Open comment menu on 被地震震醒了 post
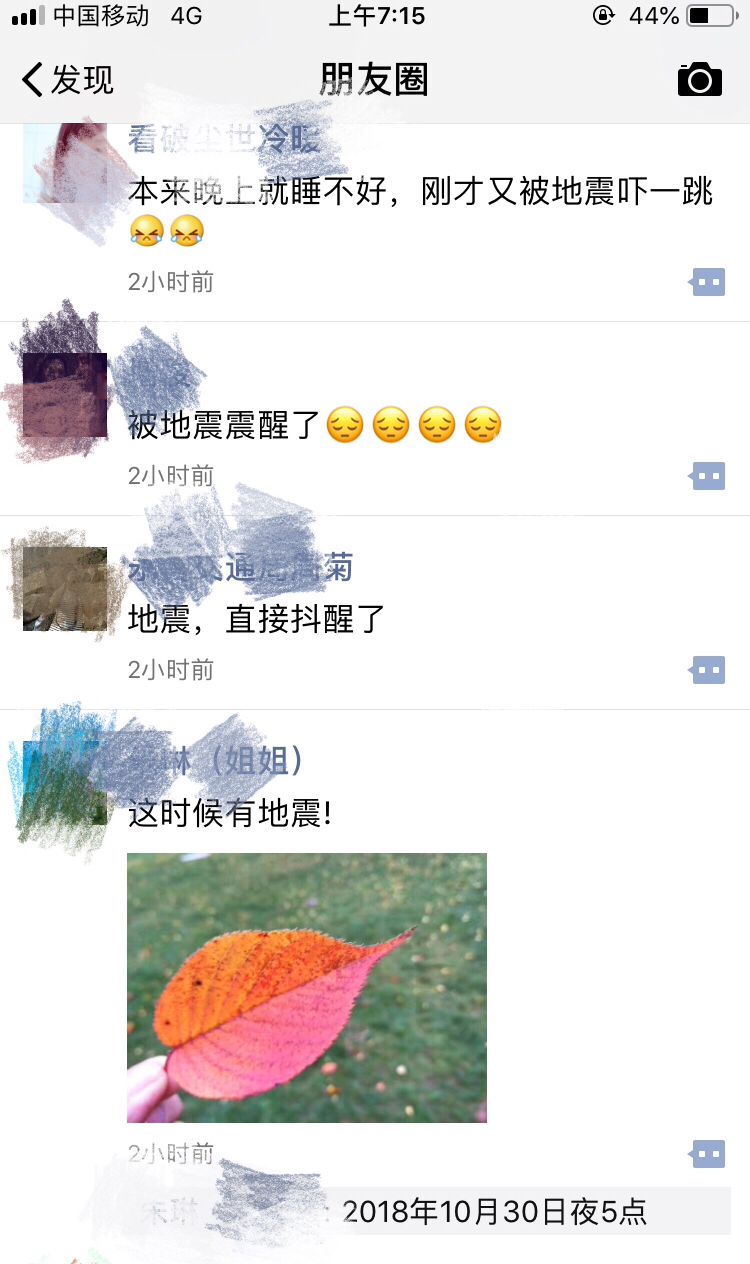 click(708, 476)
